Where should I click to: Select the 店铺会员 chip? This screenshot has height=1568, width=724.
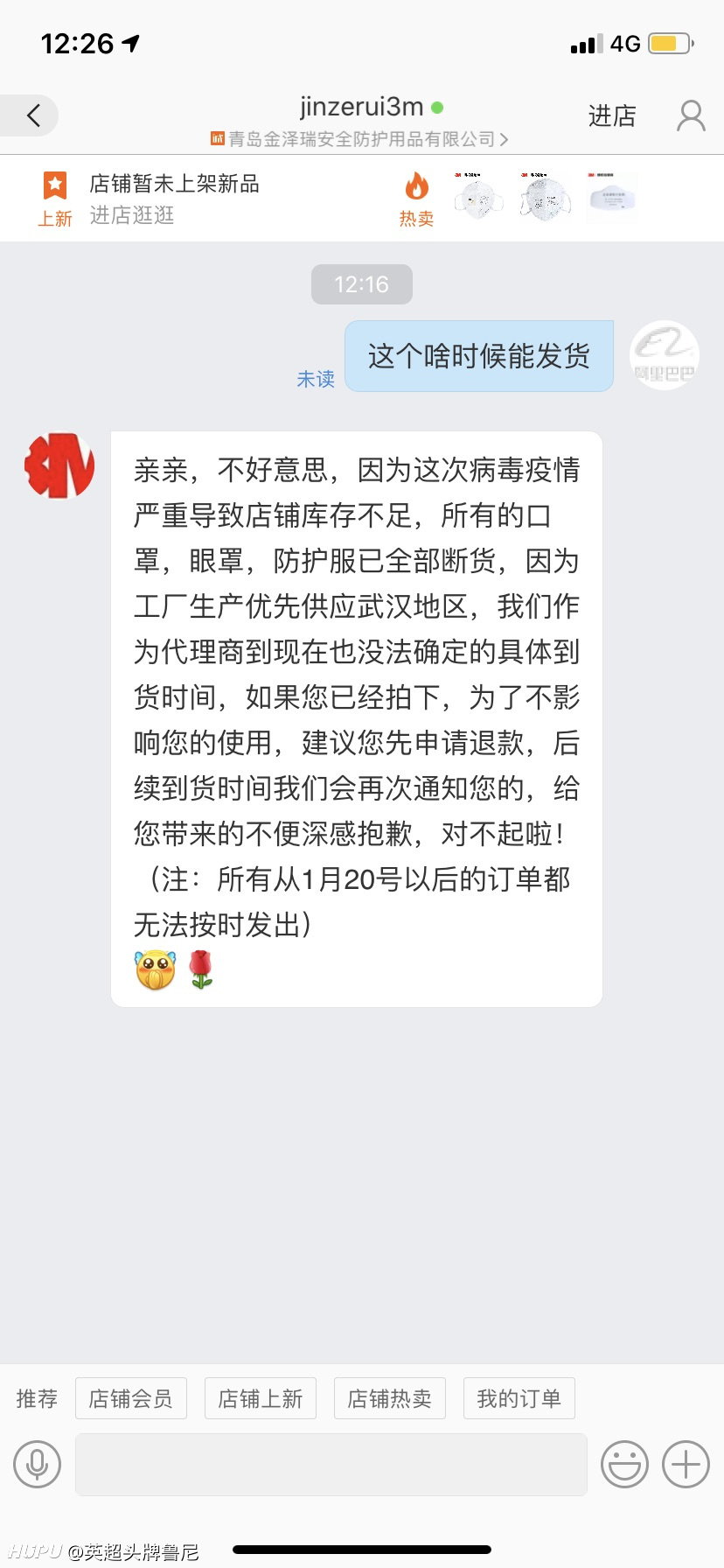(131, 1398)
